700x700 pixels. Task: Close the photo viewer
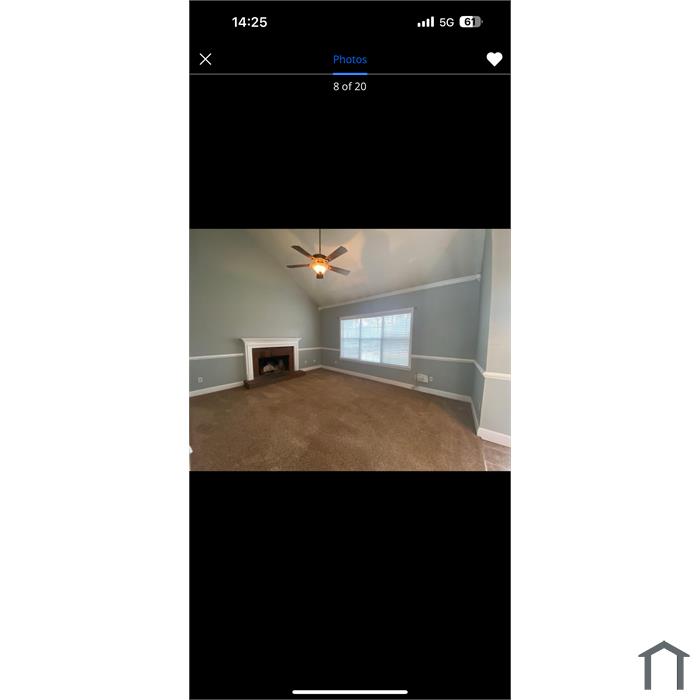[x=205, y=59]
